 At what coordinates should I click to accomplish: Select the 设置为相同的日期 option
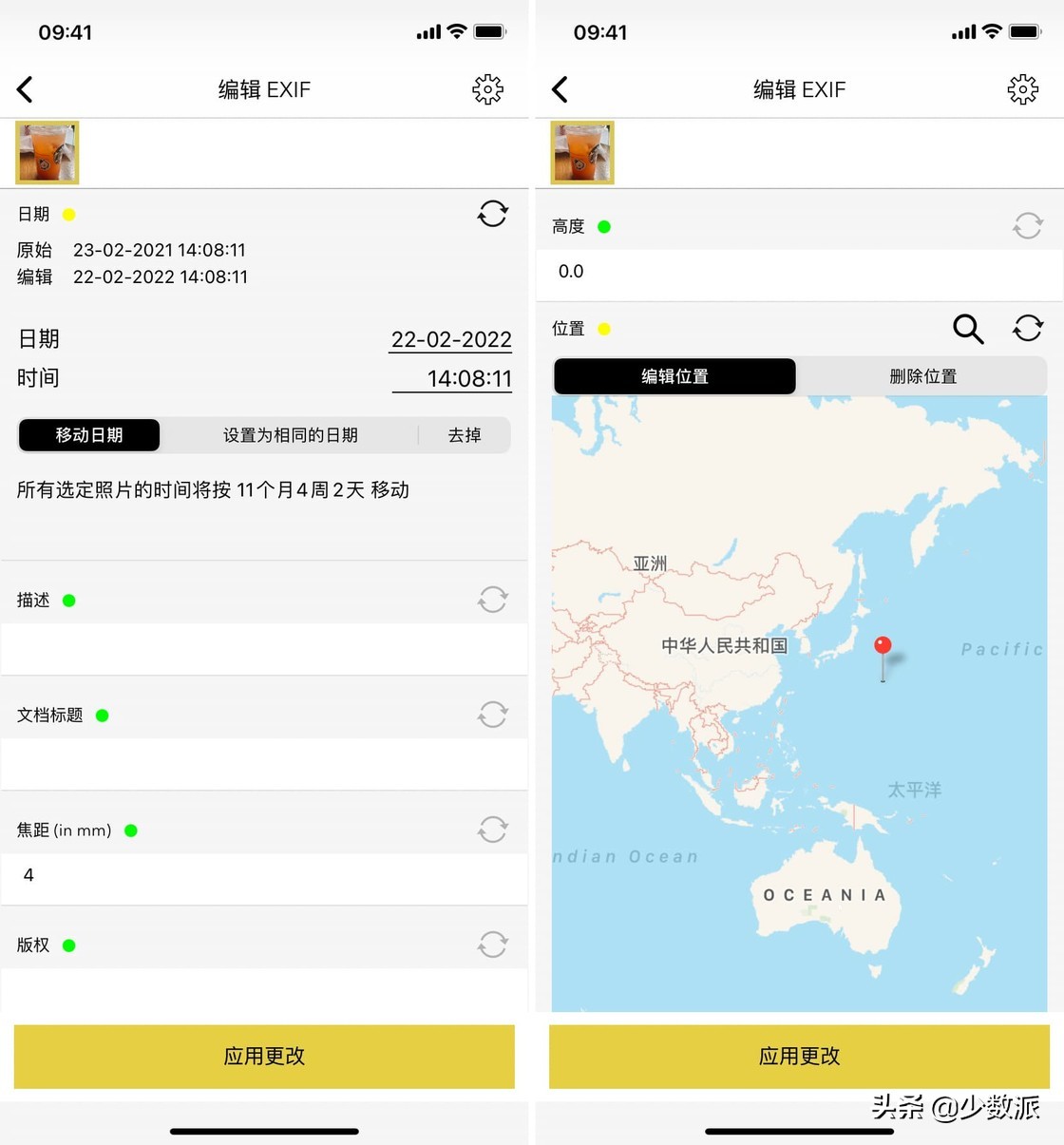(x=290, y=435)
